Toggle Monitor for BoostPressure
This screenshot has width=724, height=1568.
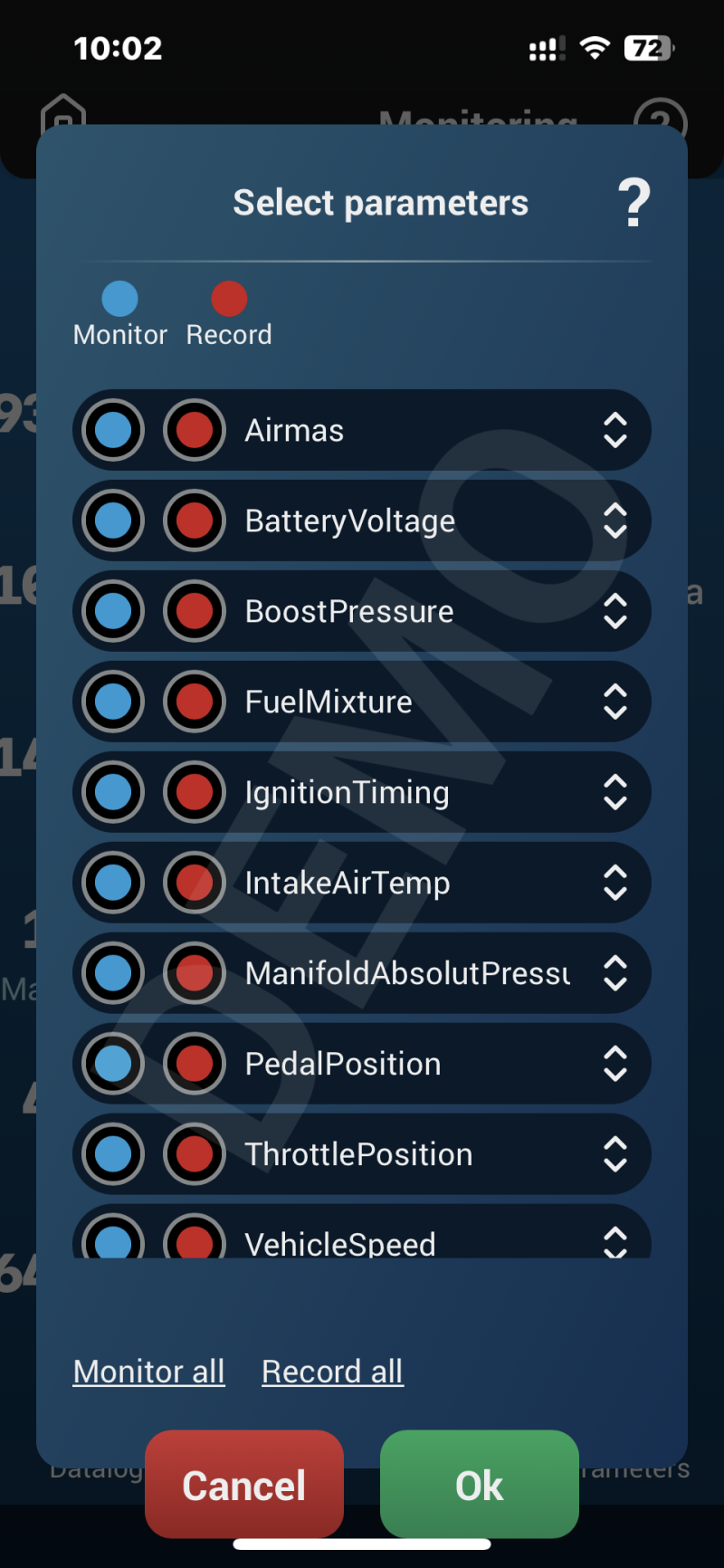113,611
